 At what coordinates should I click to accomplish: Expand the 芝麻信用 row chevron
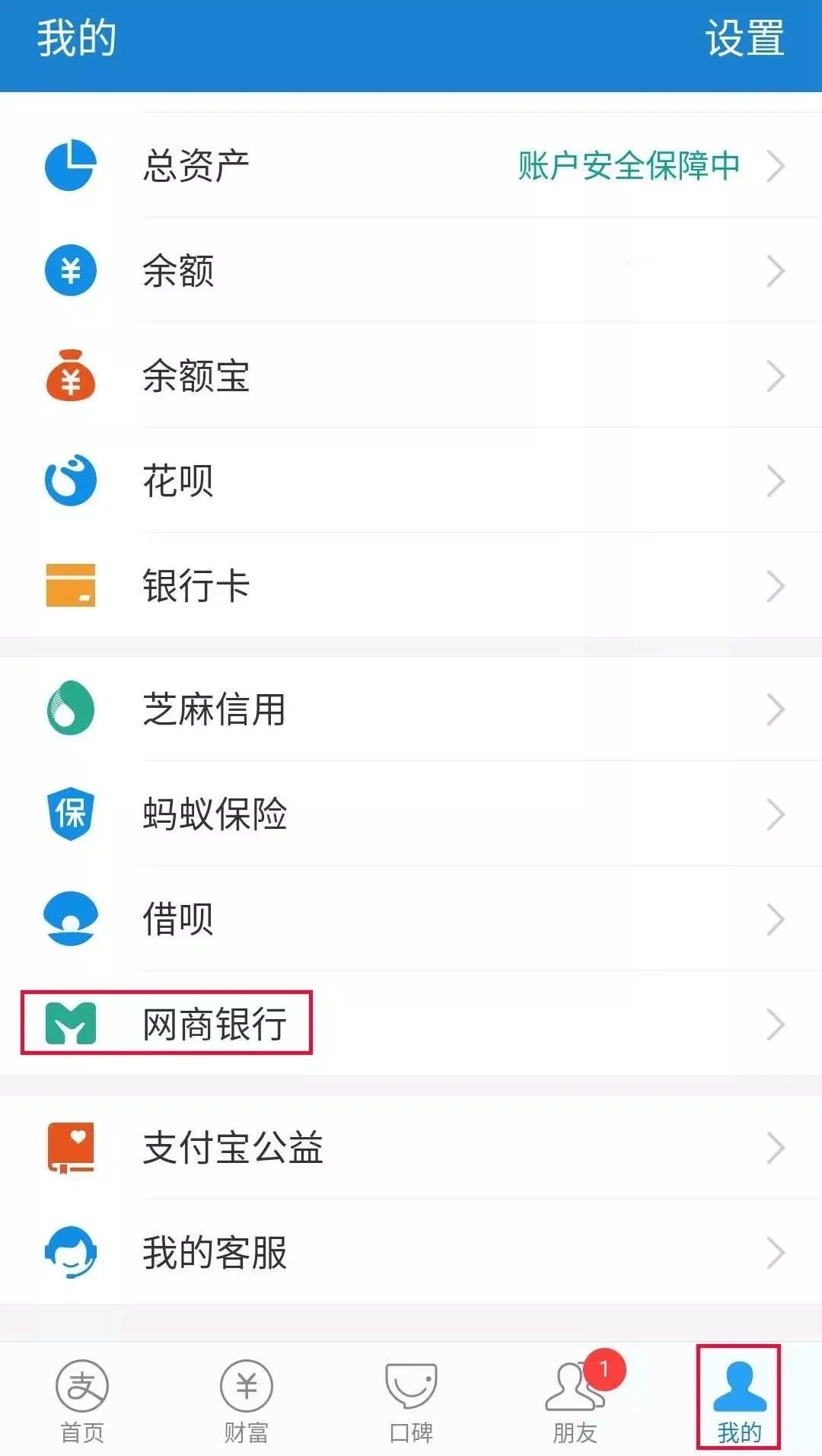(x=777, y=709)
